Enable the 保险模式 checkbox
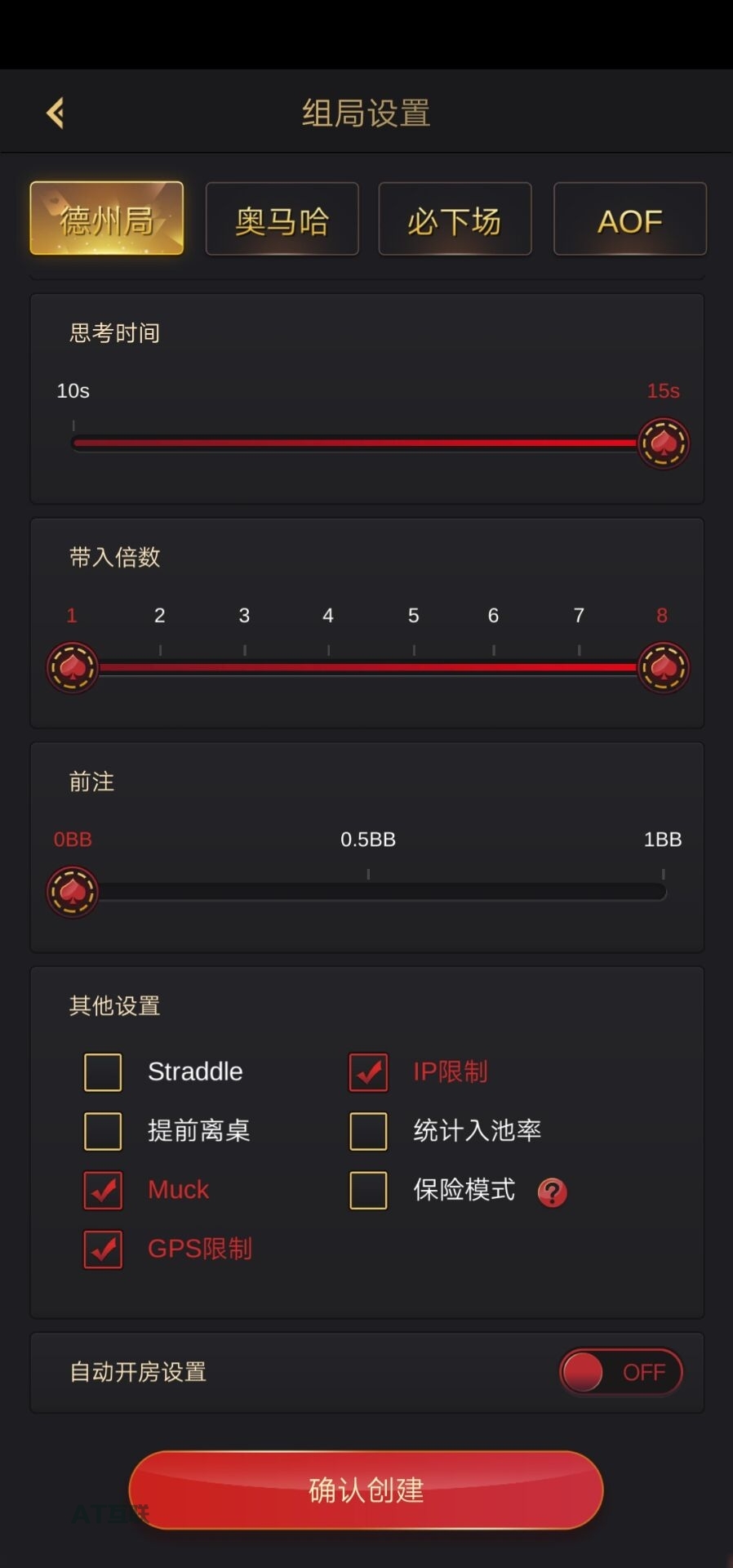This screenshot has height=1568, width=733. [369, 1190]
